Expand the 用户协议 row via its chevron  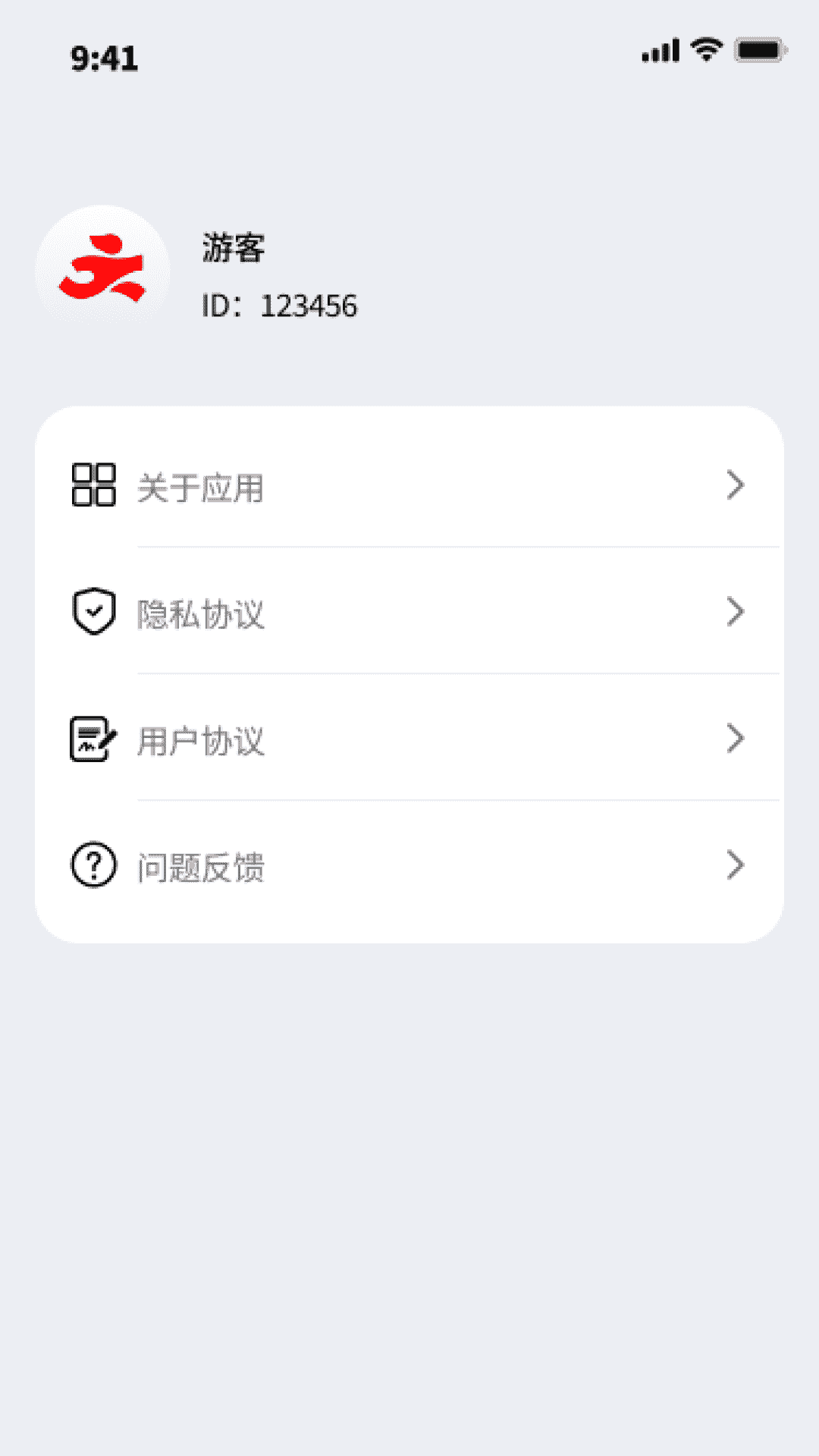tap(734, 737)
